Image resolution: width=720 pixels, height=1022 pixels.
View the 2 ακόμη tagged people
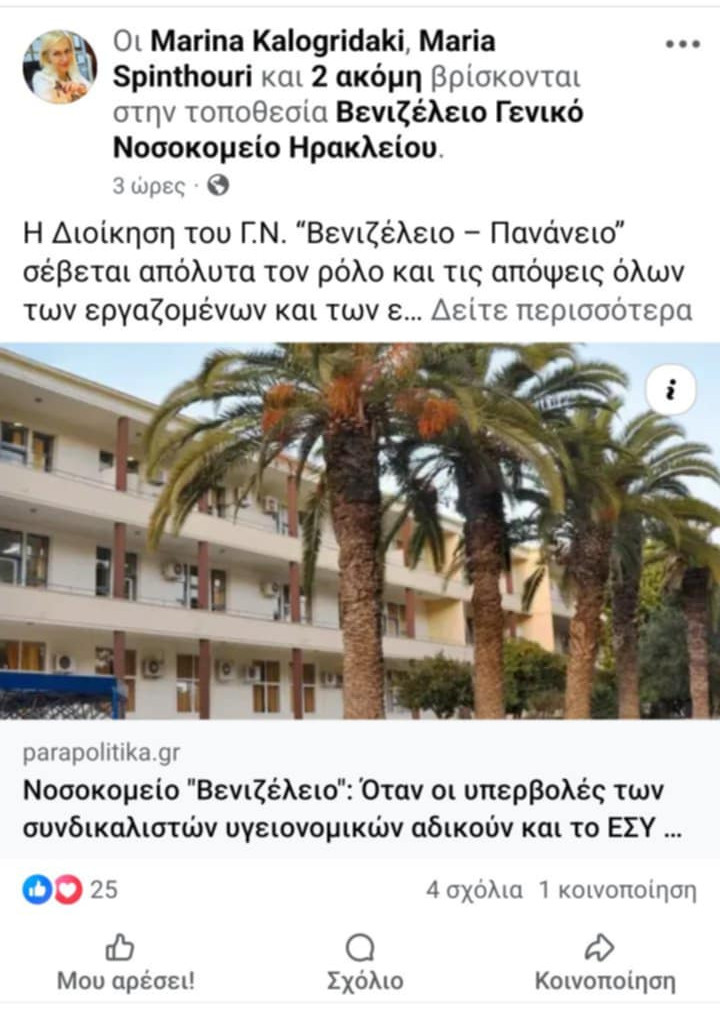tap(367, 78)
